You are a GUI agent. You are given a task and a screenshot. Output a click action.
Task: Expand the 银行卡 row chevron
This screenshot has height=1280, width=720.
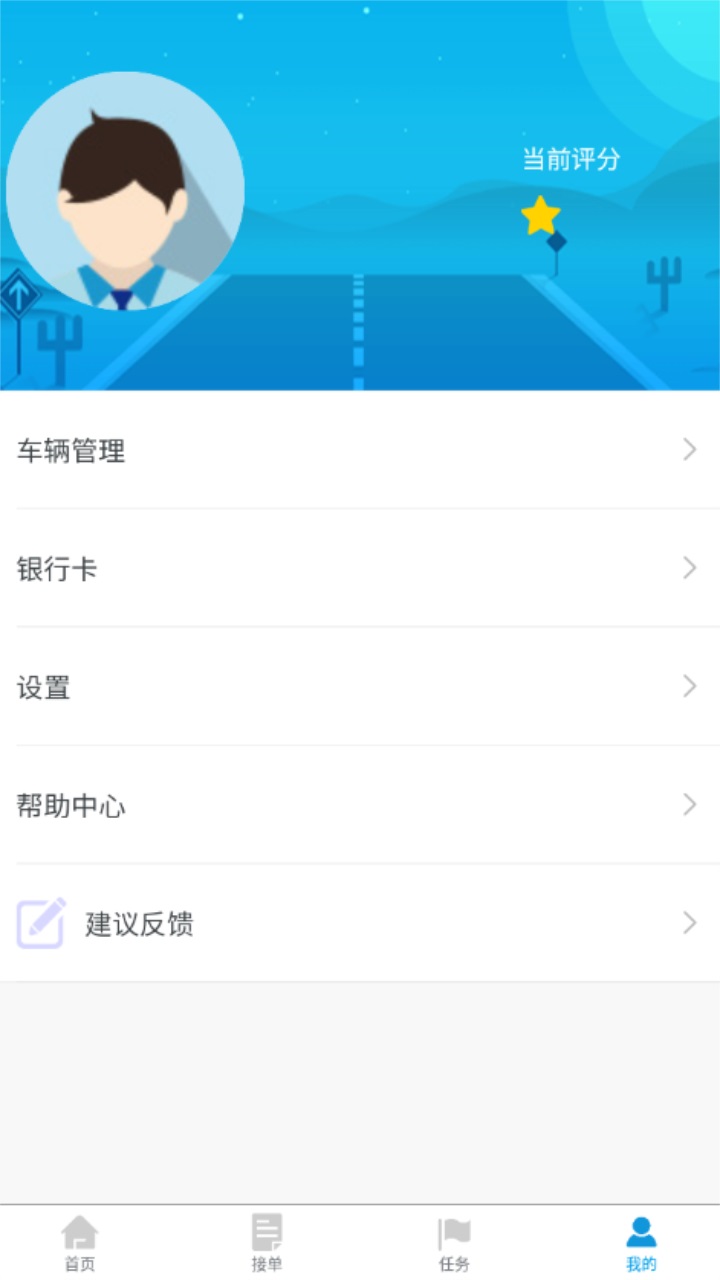click(x=691, y=568)
